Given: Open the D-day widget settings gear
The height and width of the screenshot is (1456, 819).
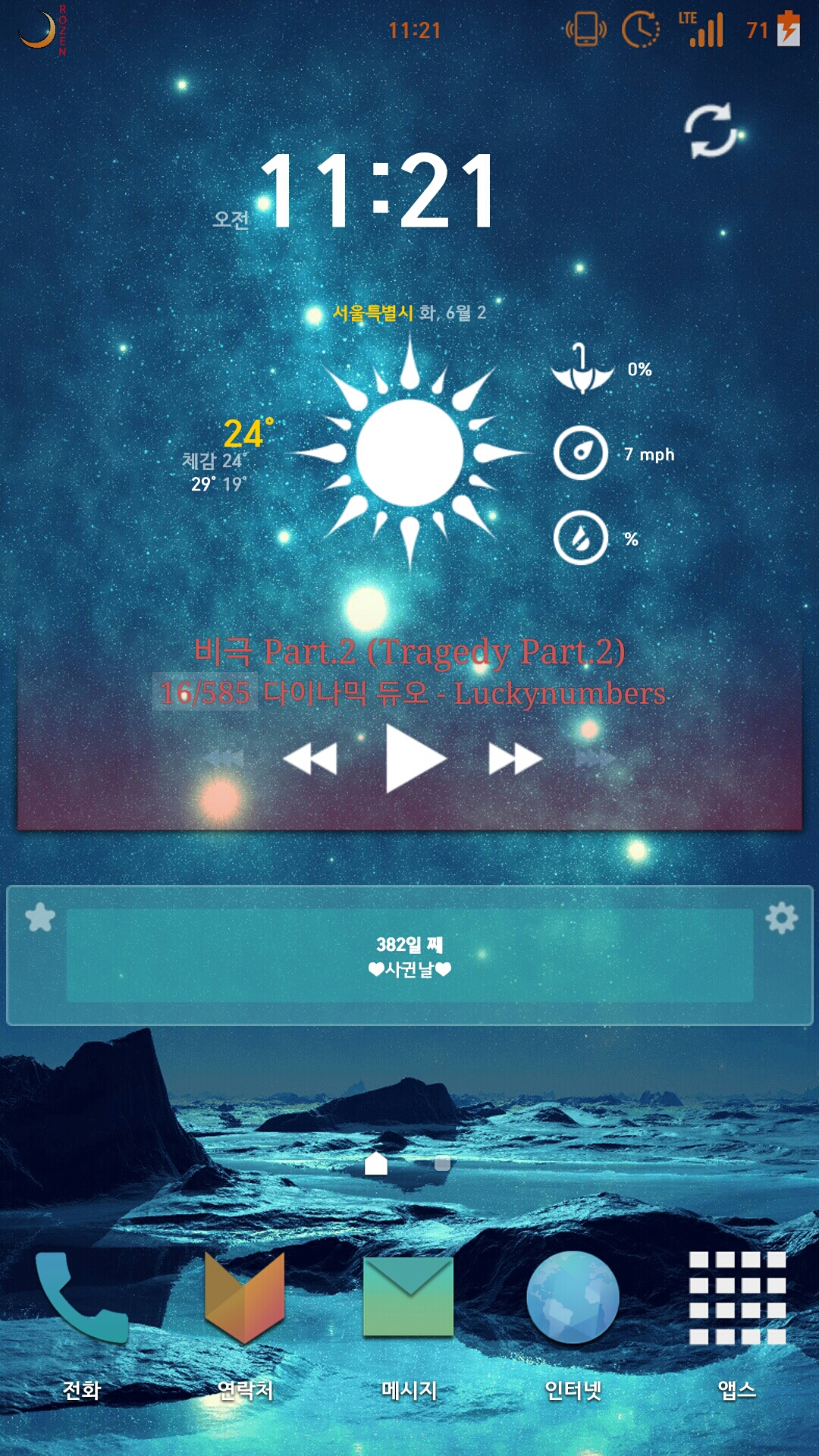Looking at the screenshot, I should (x=781, y=918).
